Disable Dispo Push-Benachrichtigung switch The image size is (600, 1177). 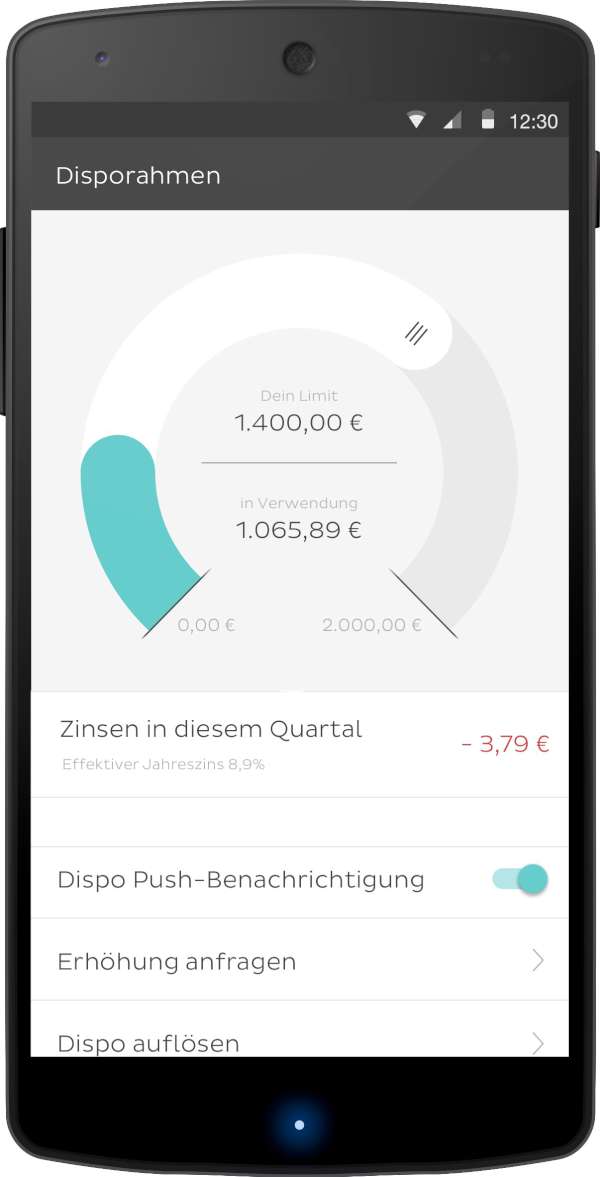pyautogui.click(x=520, y=879)
